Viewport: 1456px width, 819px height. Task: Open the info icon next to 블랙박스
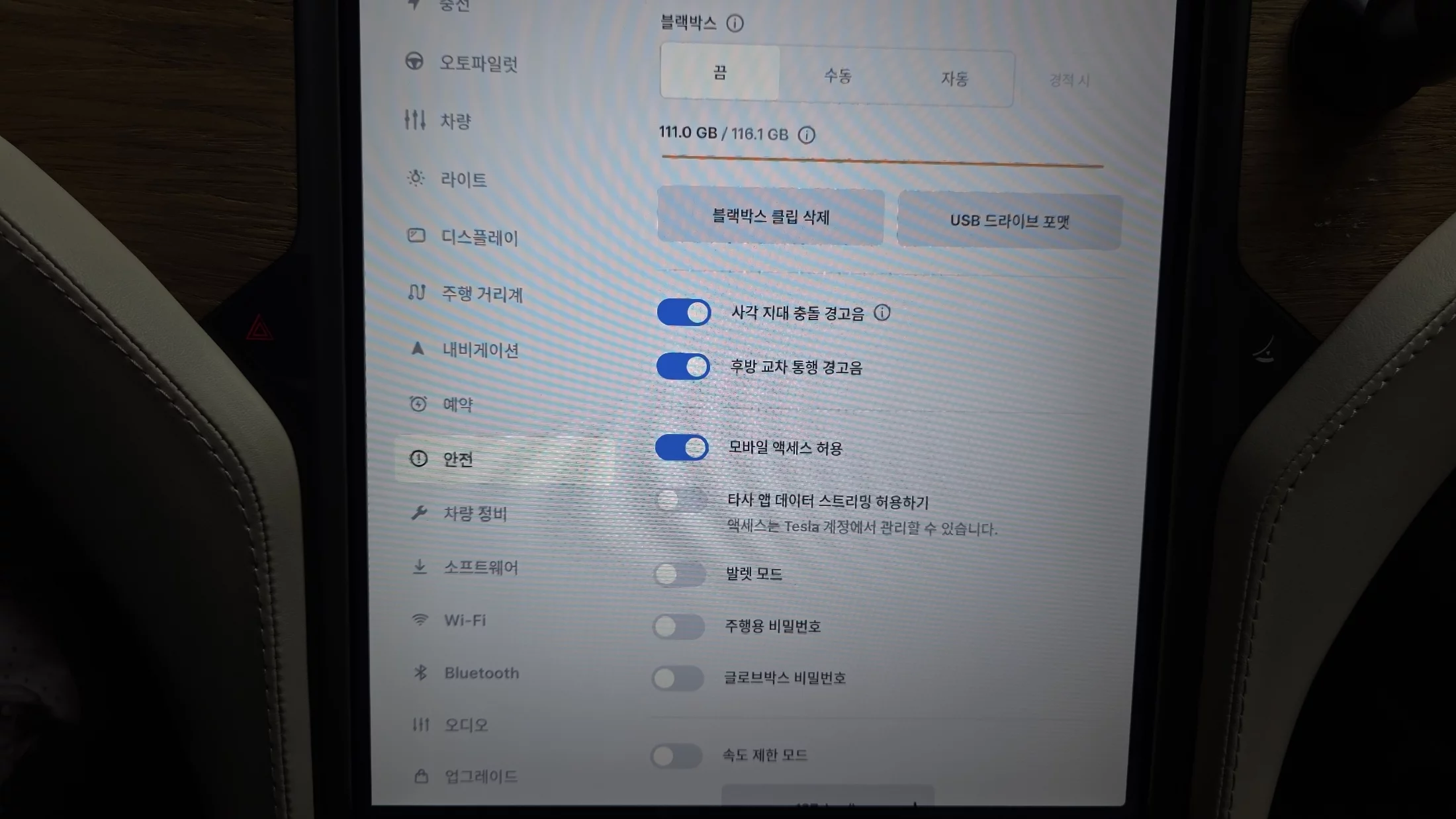pyautogui.click(x=735, y=24)
